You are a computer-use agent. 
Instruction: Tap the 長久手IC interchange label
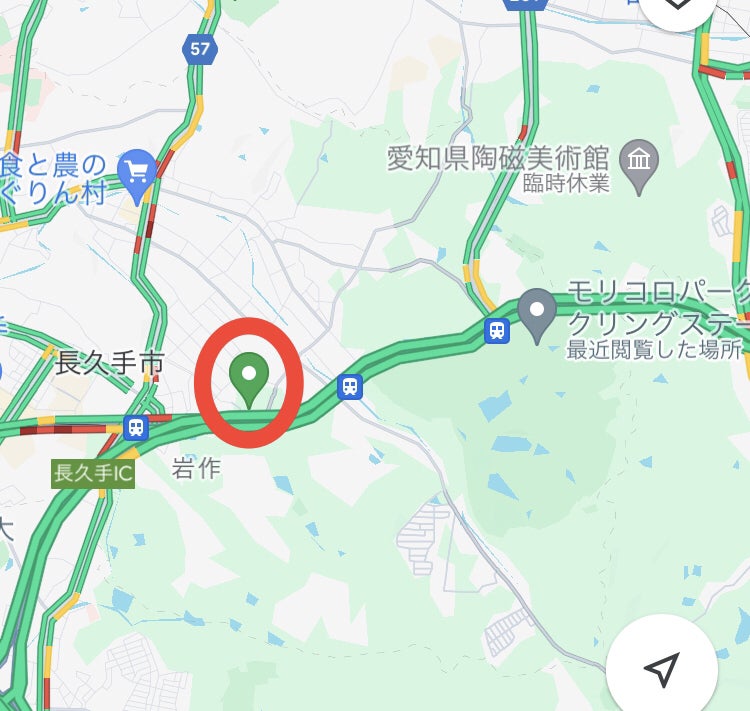pos(93,473)
